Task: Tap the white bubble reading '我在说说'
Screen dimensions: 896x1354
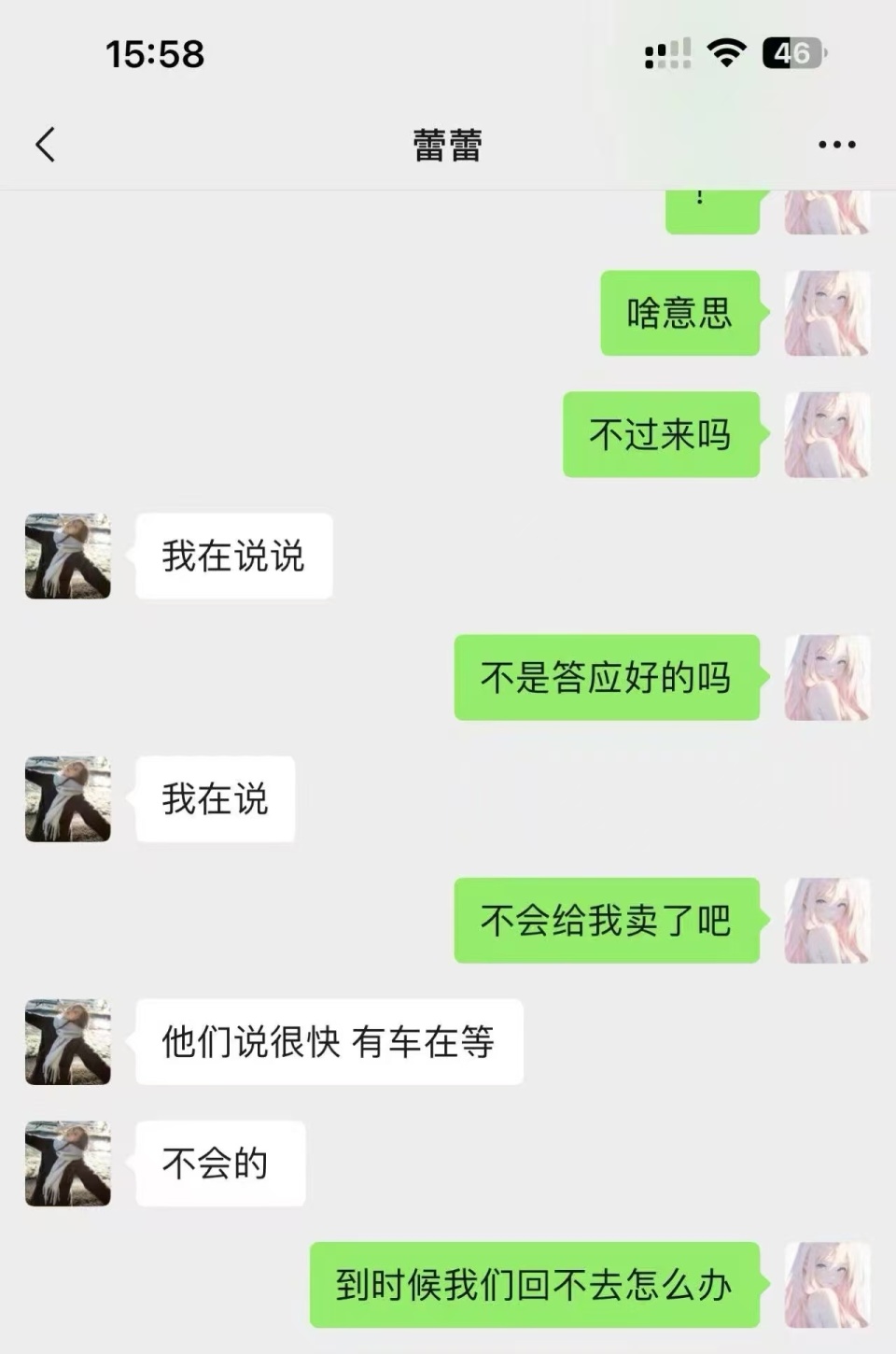Action: click(x=231, y=556)
